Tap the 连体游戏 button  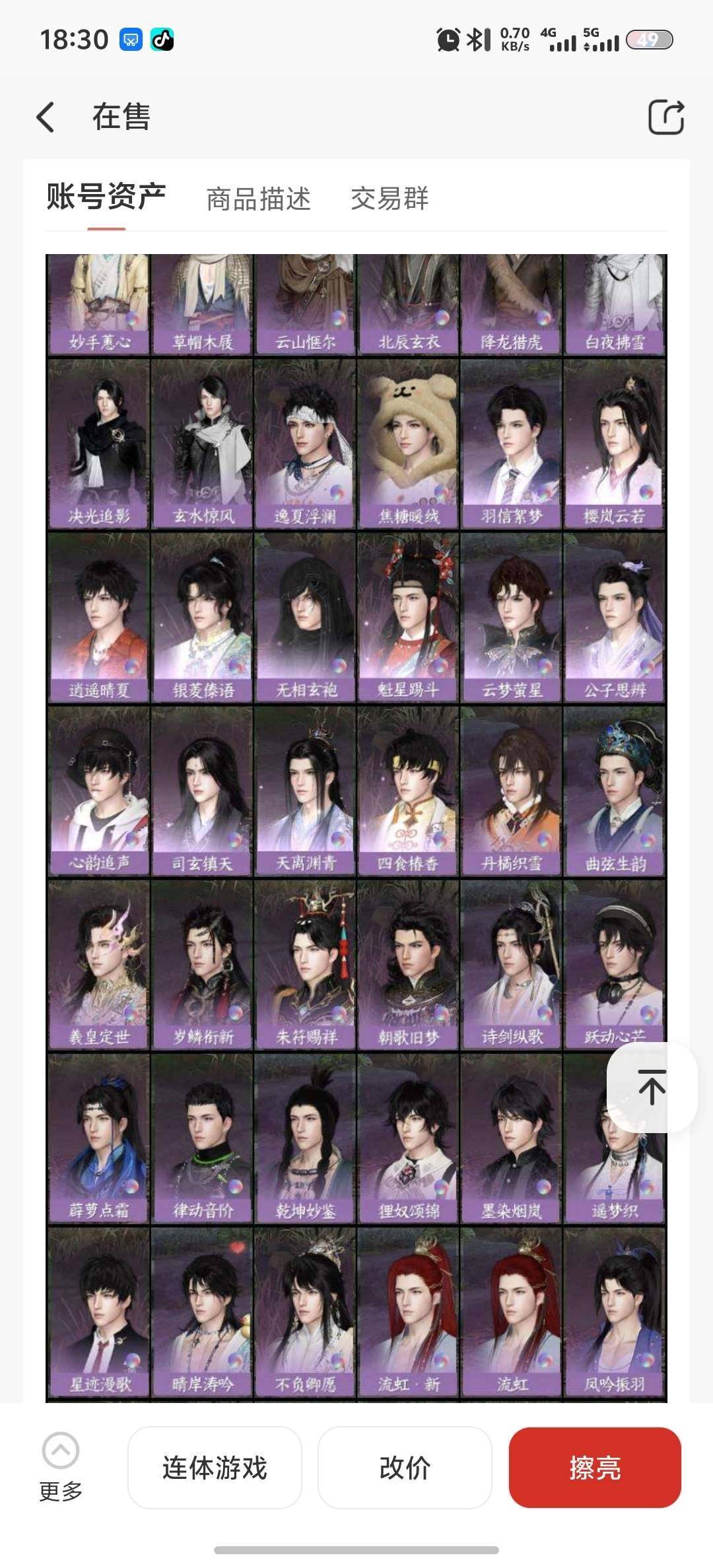click(x=215, y=1468)
